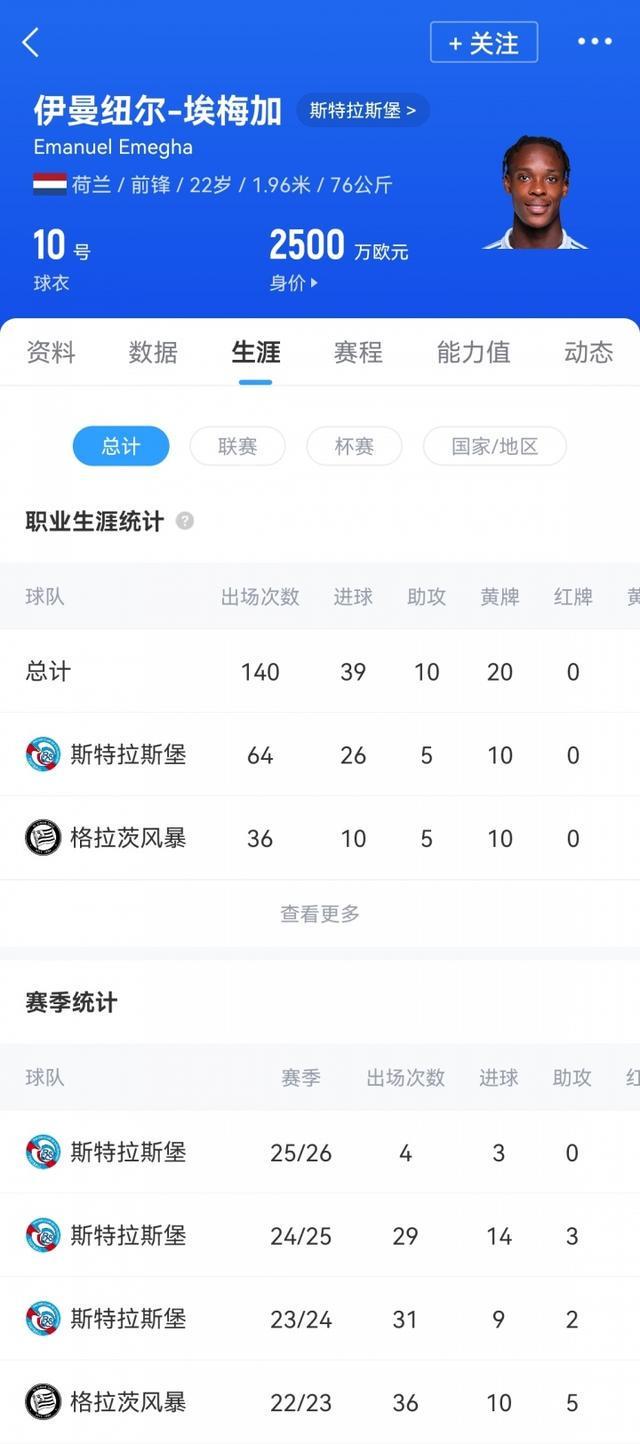Image resolution: width=640 pixels, height=1444 pixels.
Task: Filter career stats by 杯赛
Action: (x=354, y=446)
